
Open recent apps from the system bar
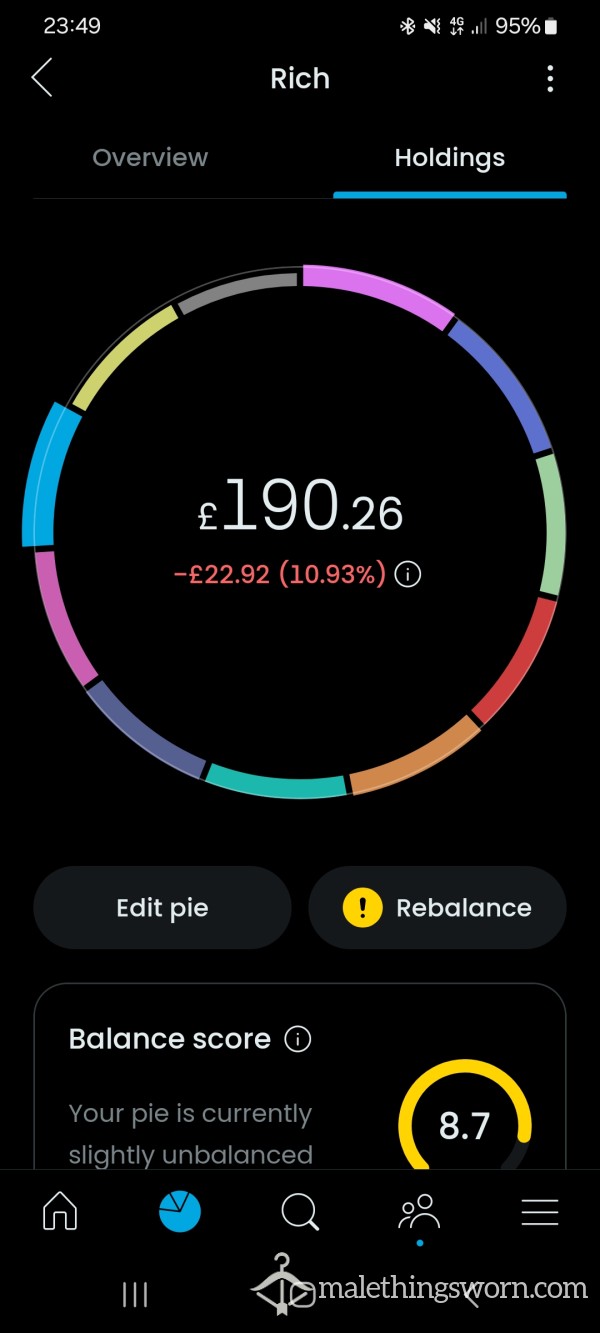point(135,1295)
